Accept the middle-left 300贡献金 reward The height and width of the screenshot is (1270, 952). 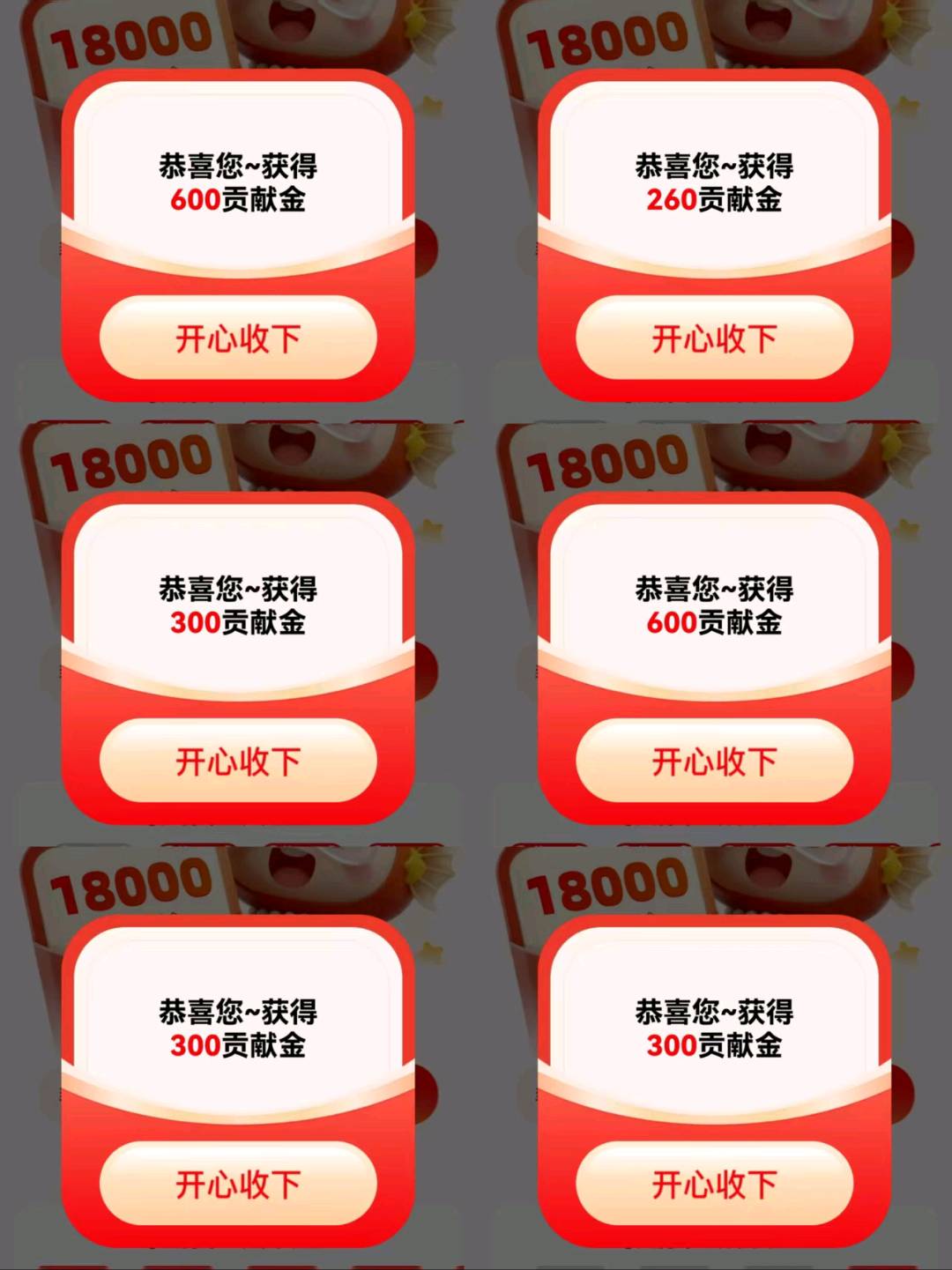[x=238, y=760]
